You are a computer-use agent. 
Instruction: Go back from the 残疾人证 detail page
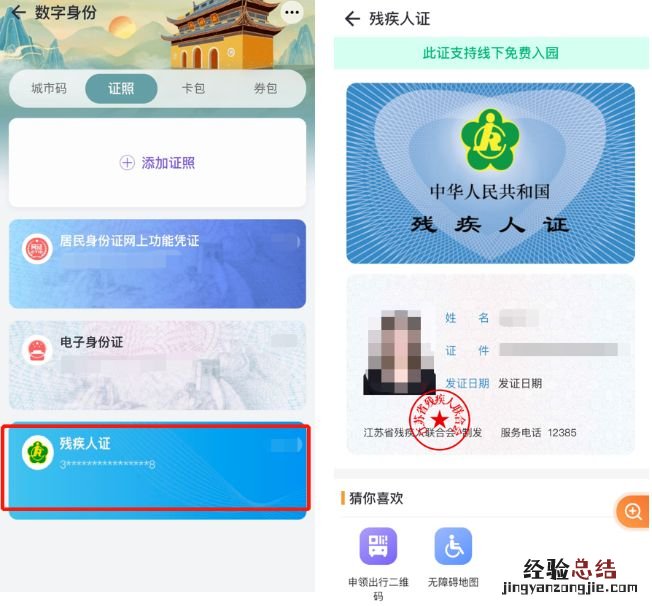[351, 19]
